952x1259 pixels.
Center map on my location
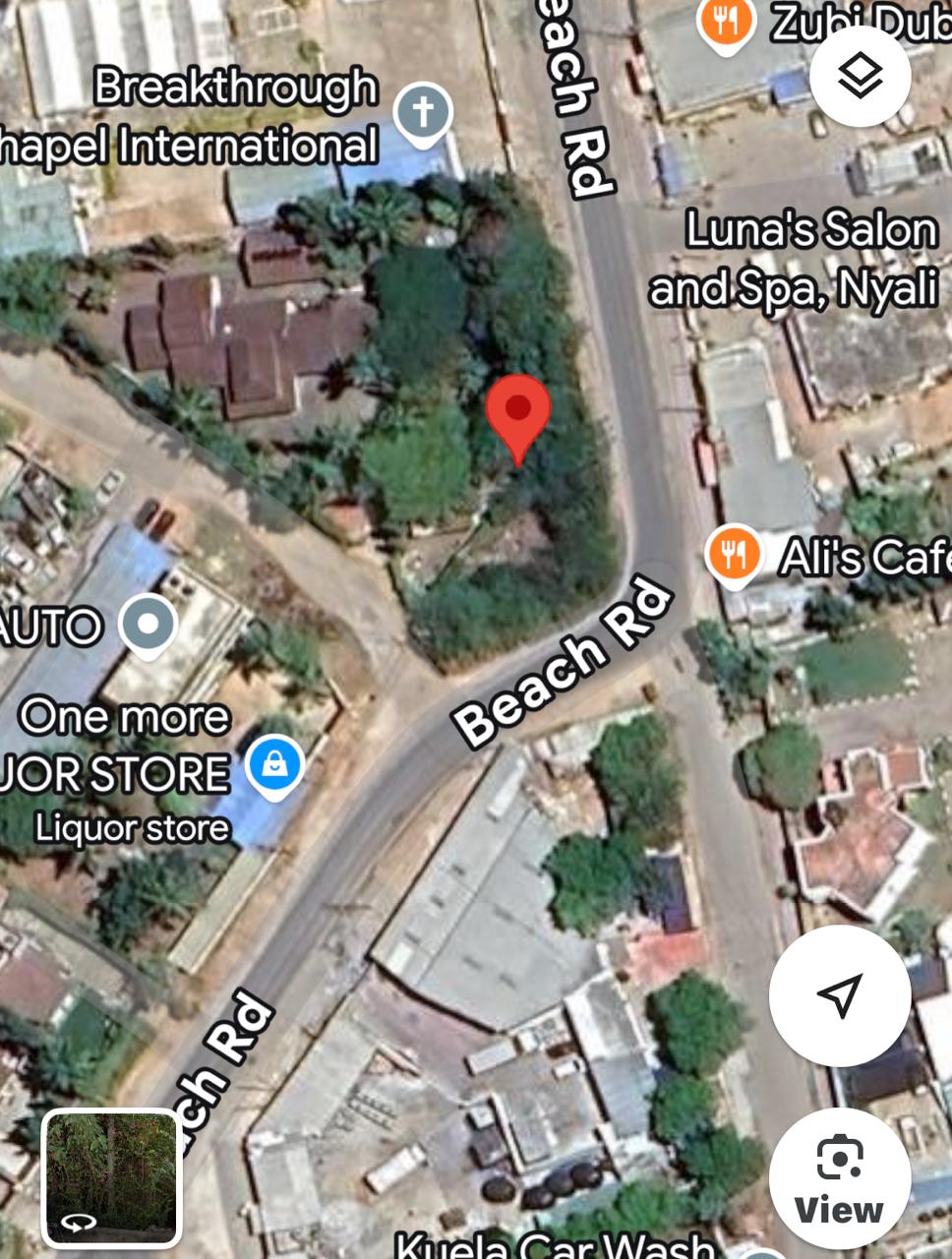(x=840, y=995)
